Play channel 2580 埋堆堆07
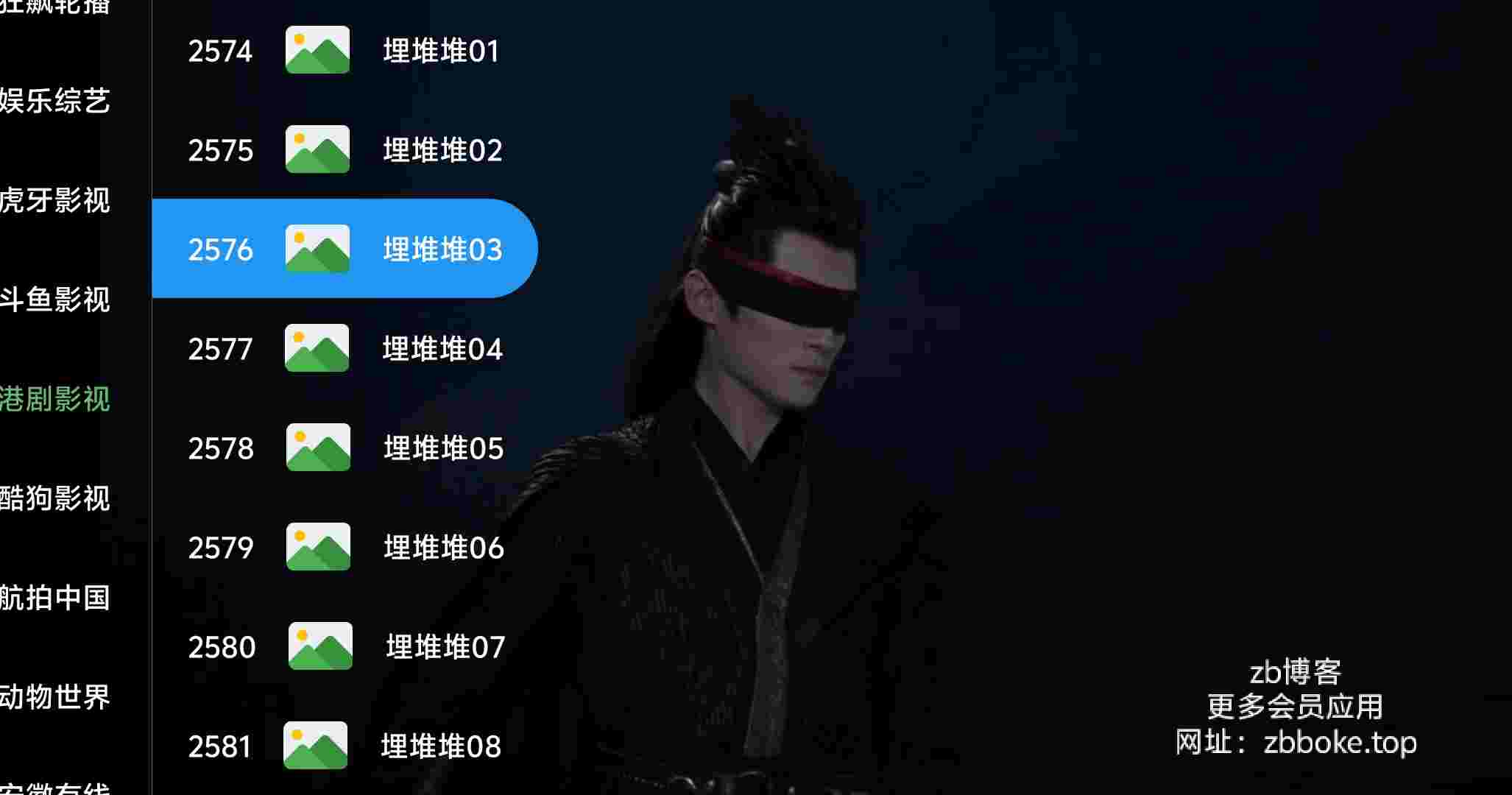 pos(344,646)
